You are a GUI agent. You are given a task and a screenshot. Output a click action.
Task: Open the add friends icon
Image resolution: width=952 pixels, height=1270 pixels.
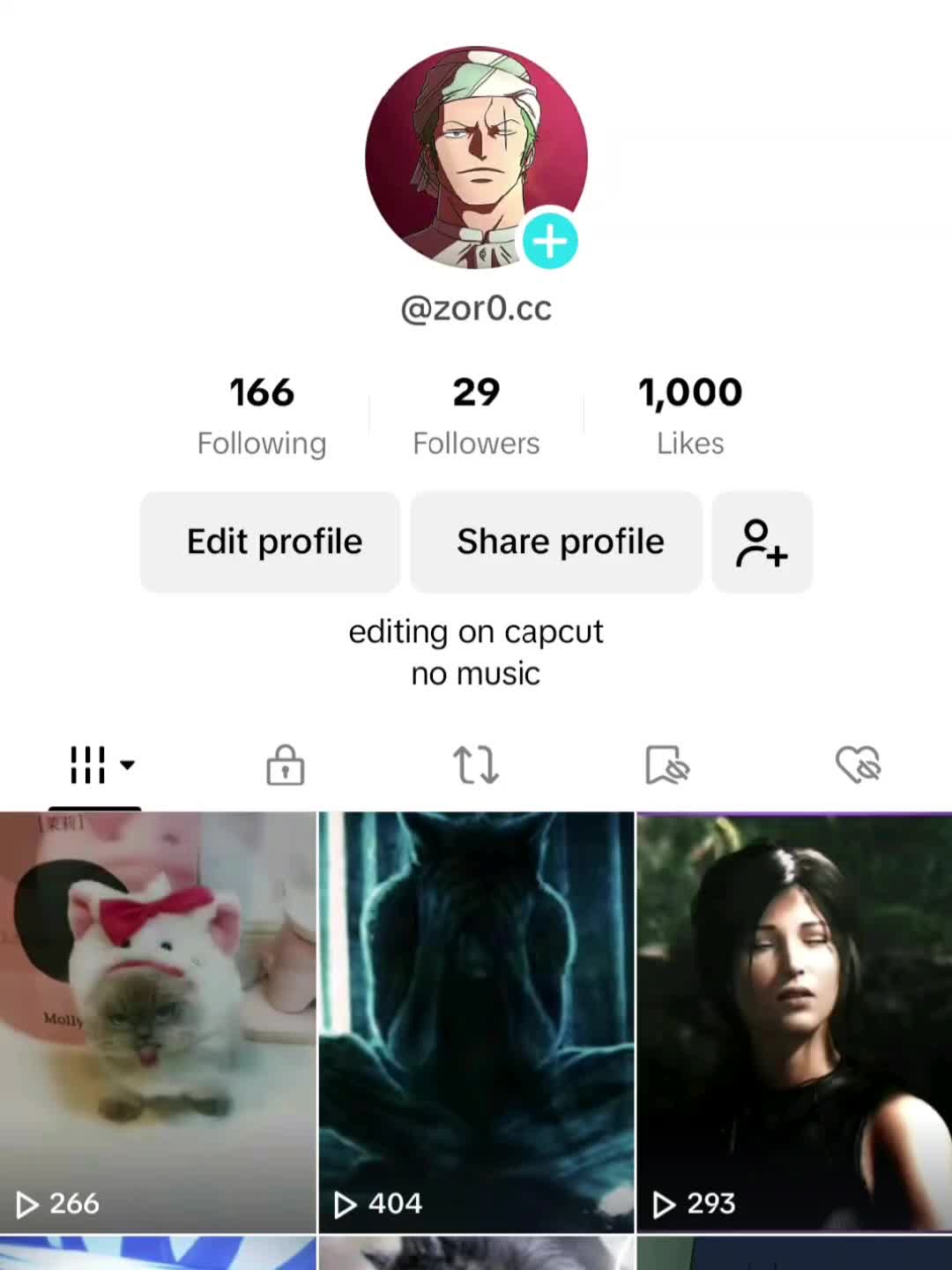point(762,542)
